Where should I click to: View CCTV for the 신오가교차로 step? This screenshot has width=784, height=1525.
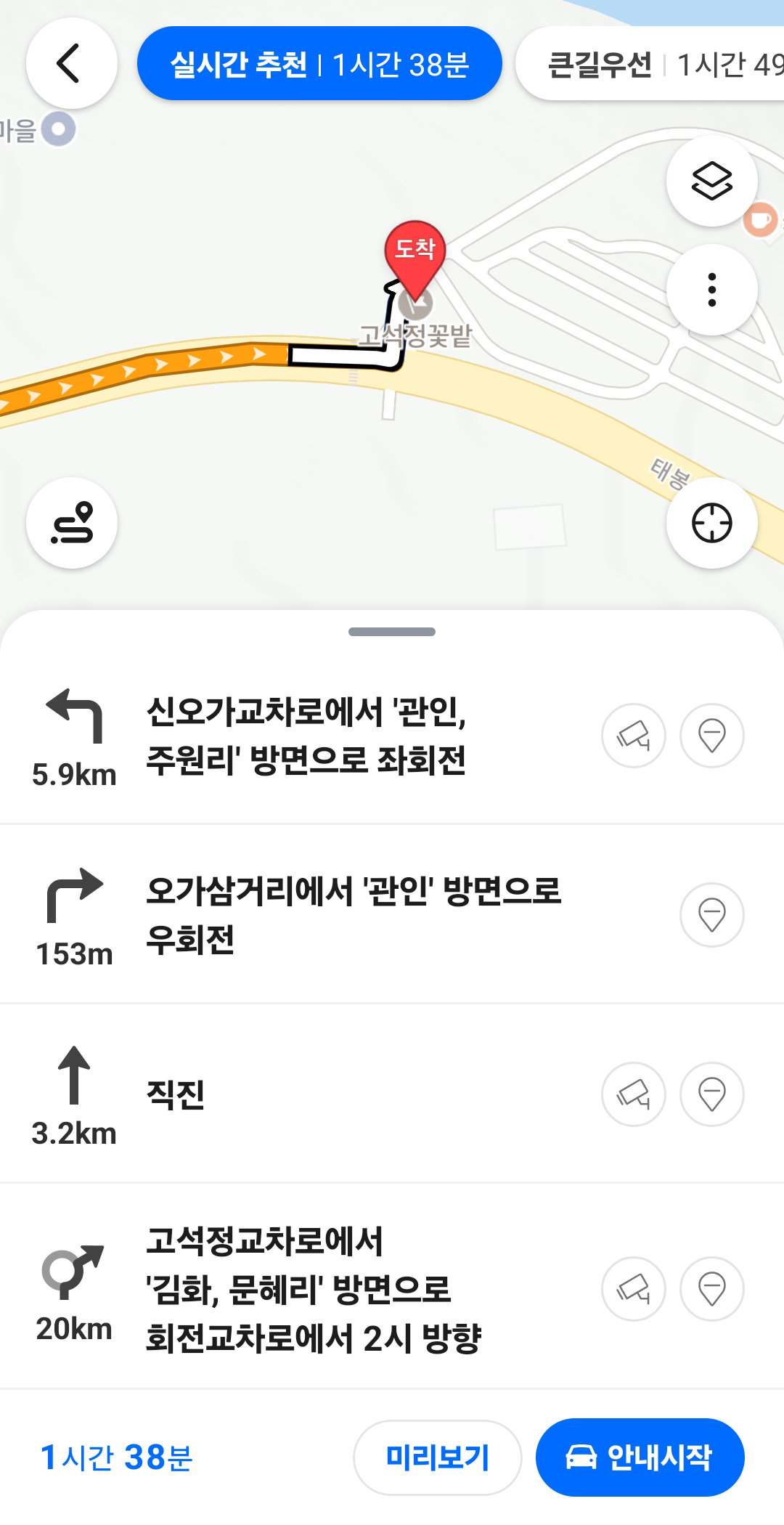[x=634, y=736]
